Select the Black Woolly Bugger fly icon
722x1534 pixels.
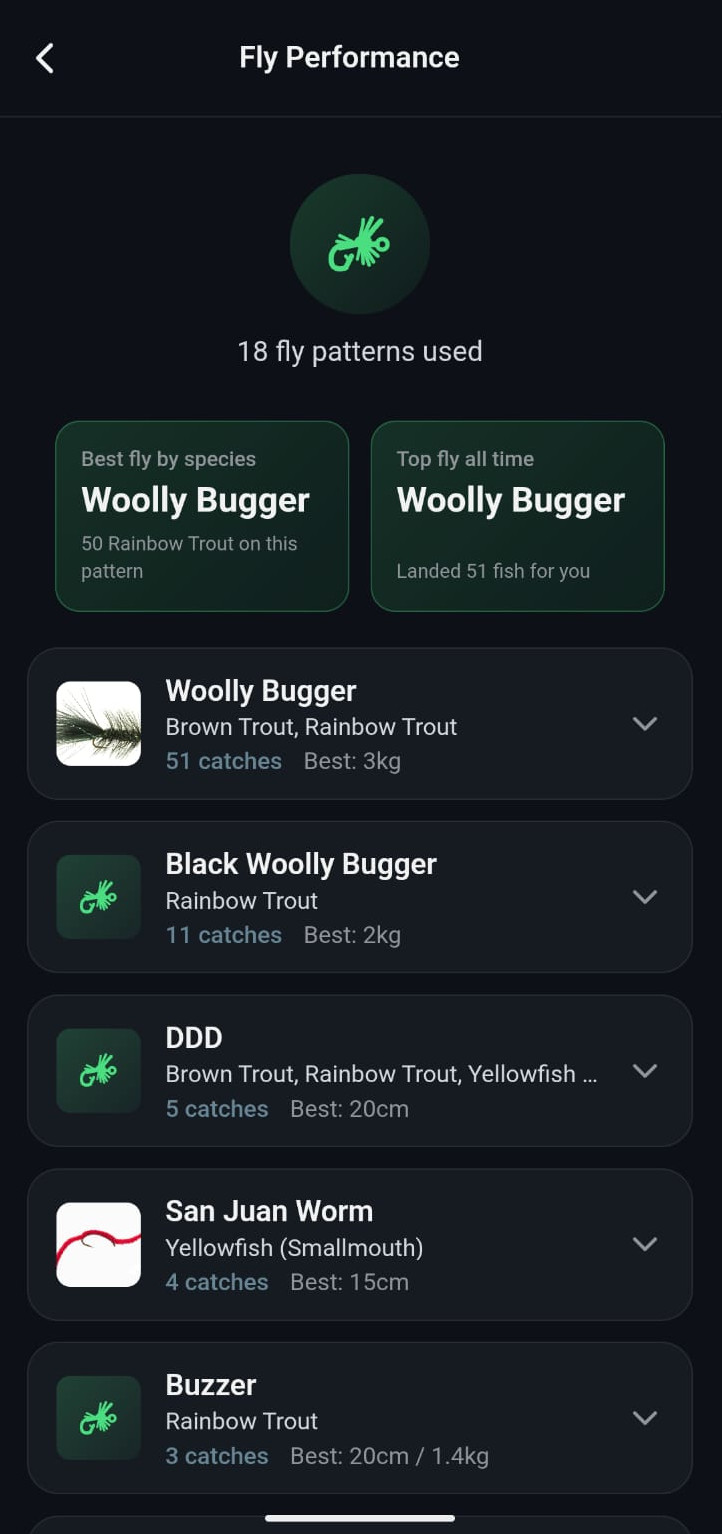tap(98, 897)
